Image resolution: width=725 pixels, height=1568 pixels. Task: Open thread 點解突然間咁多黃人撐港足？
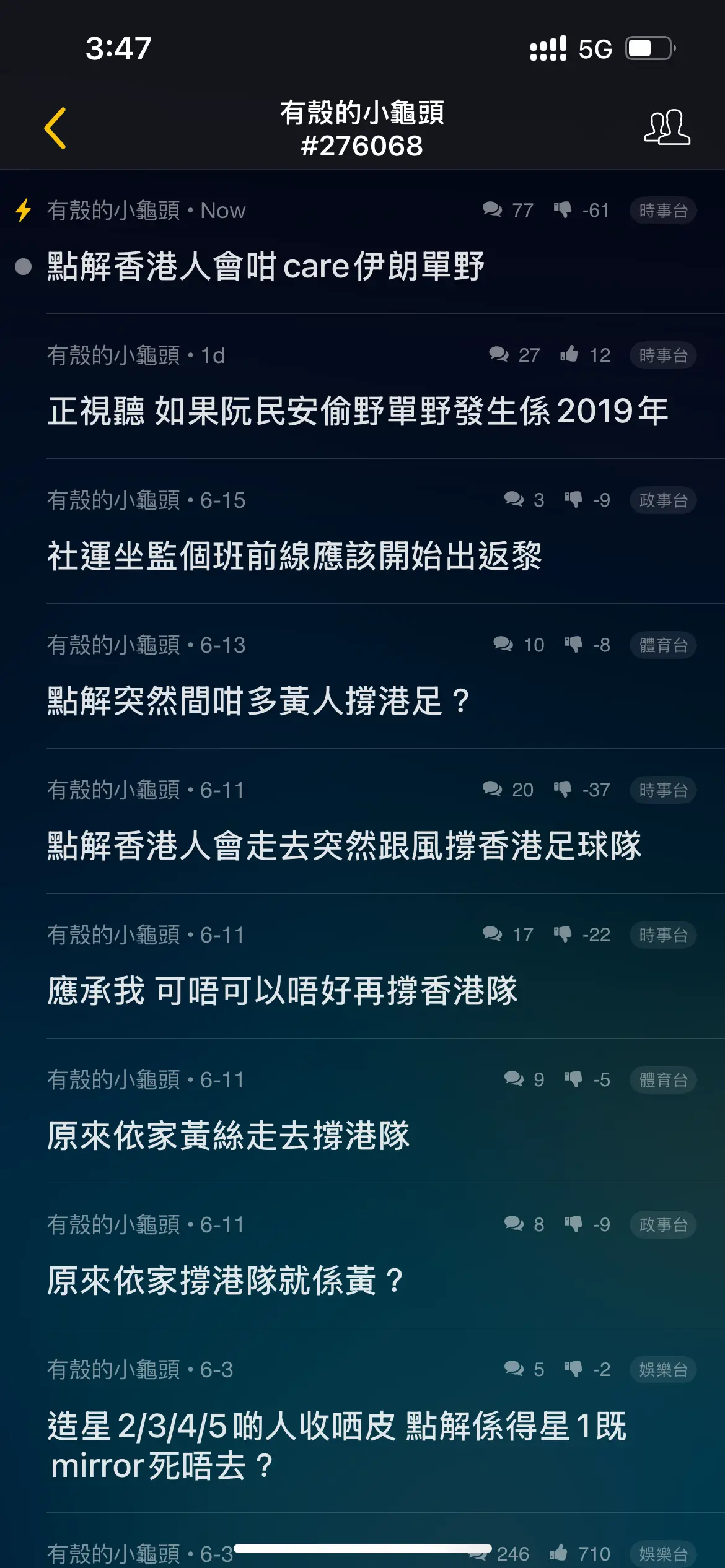pos(362,676)
